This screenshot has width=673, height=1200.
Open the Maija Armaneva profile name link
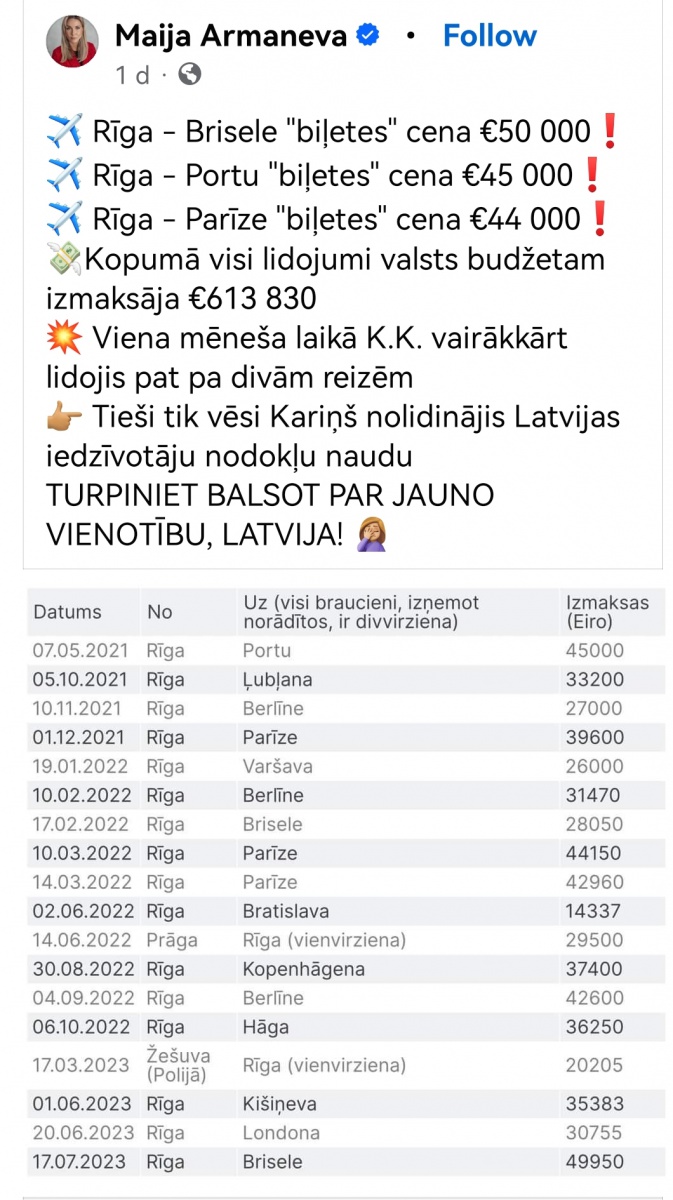coord(231,37)
